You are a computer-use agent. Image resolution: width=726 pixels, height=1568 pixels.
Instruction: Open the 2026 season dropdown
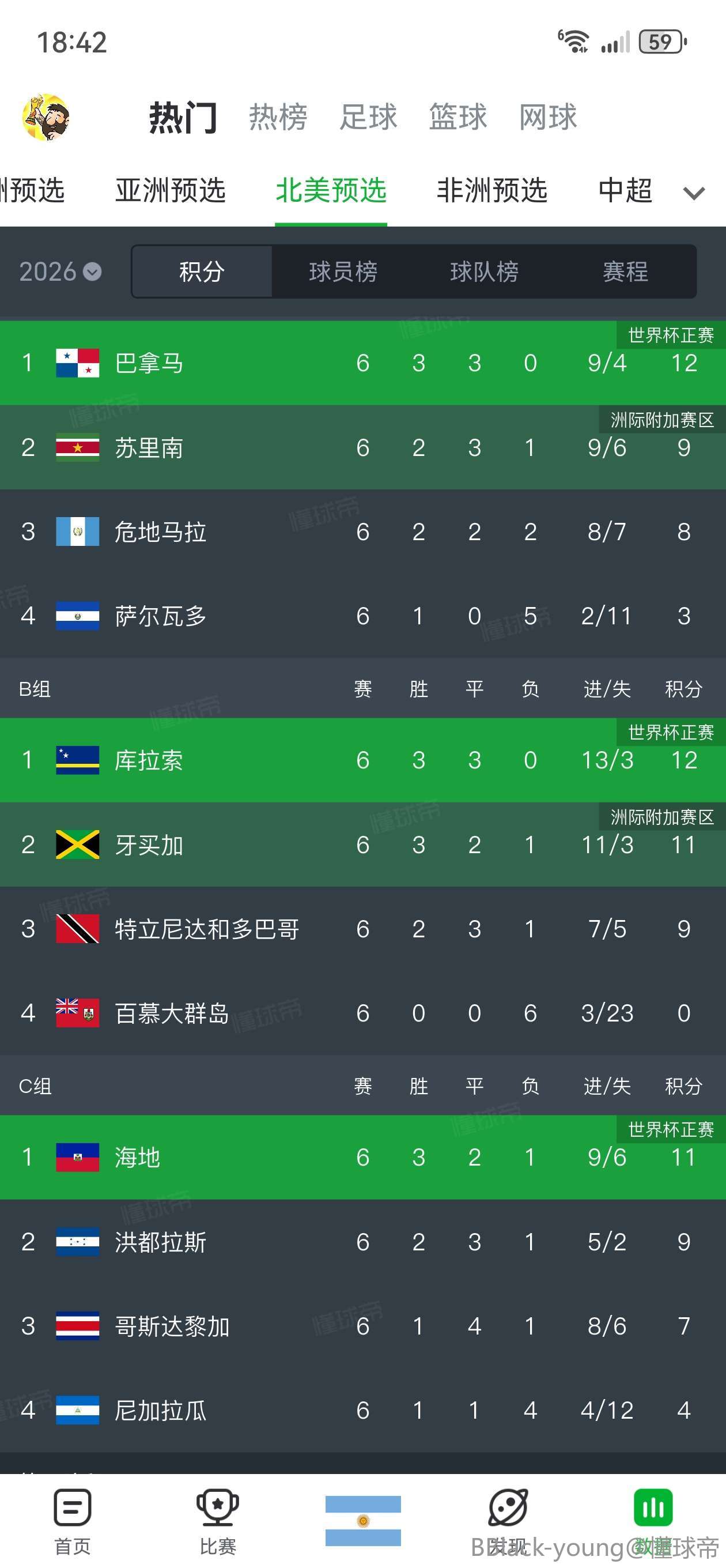tap(60, 272)
